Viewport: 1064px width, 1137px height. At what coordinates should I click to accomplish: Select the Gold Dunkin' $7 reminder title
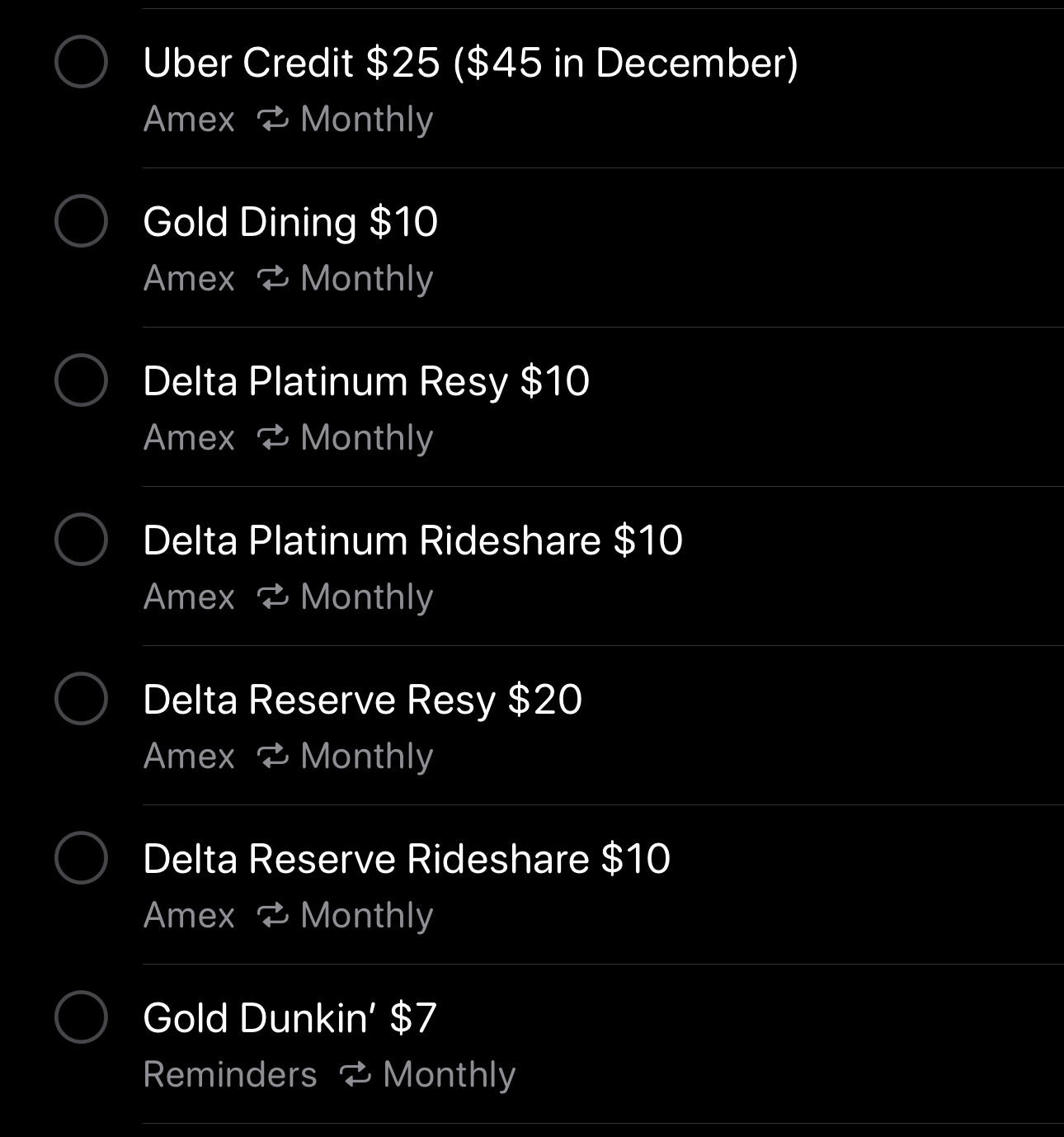coord(290,1018)
